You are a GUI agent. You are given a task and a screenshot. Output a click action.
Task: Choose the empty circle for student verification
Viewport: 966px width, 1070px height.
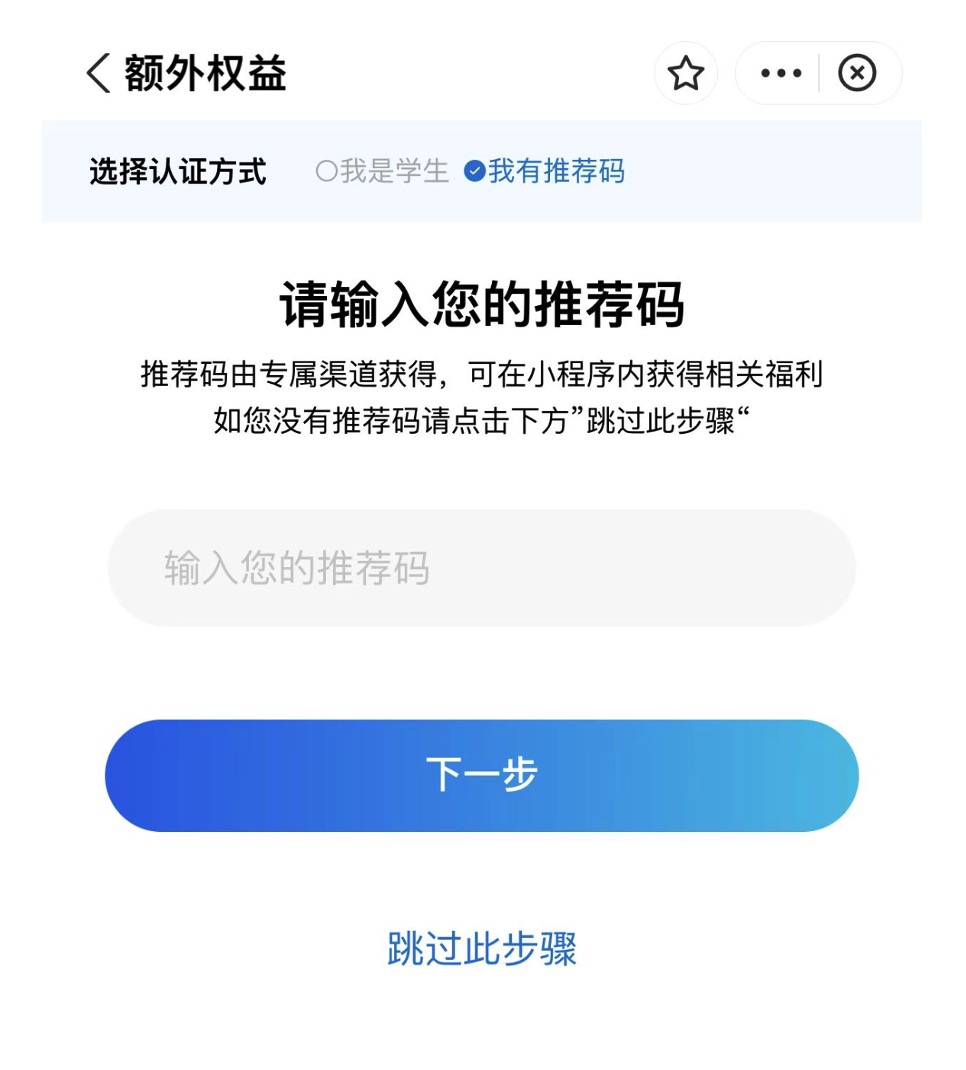[x=325, y=171]
